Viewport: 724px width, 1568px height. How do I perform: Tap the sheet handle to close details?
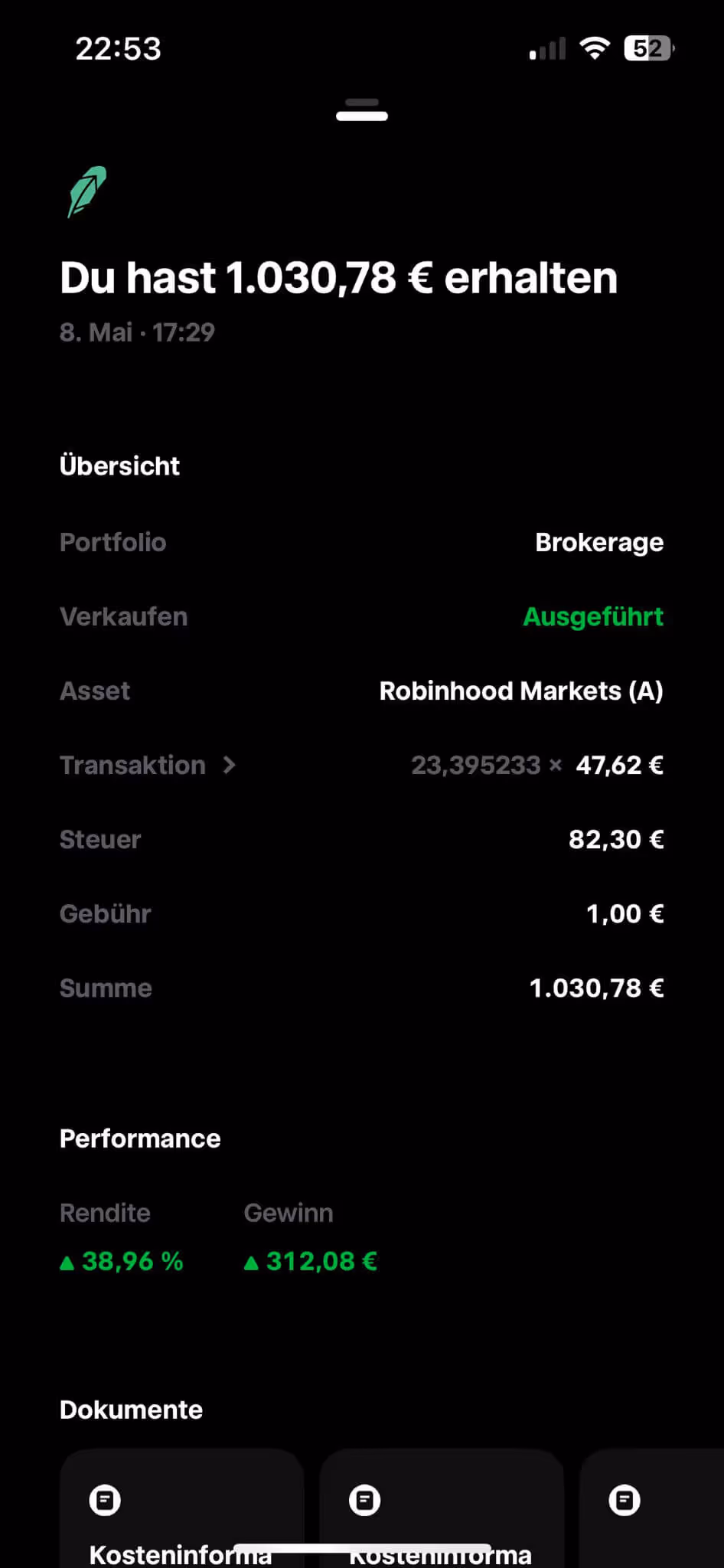point(362,110)
